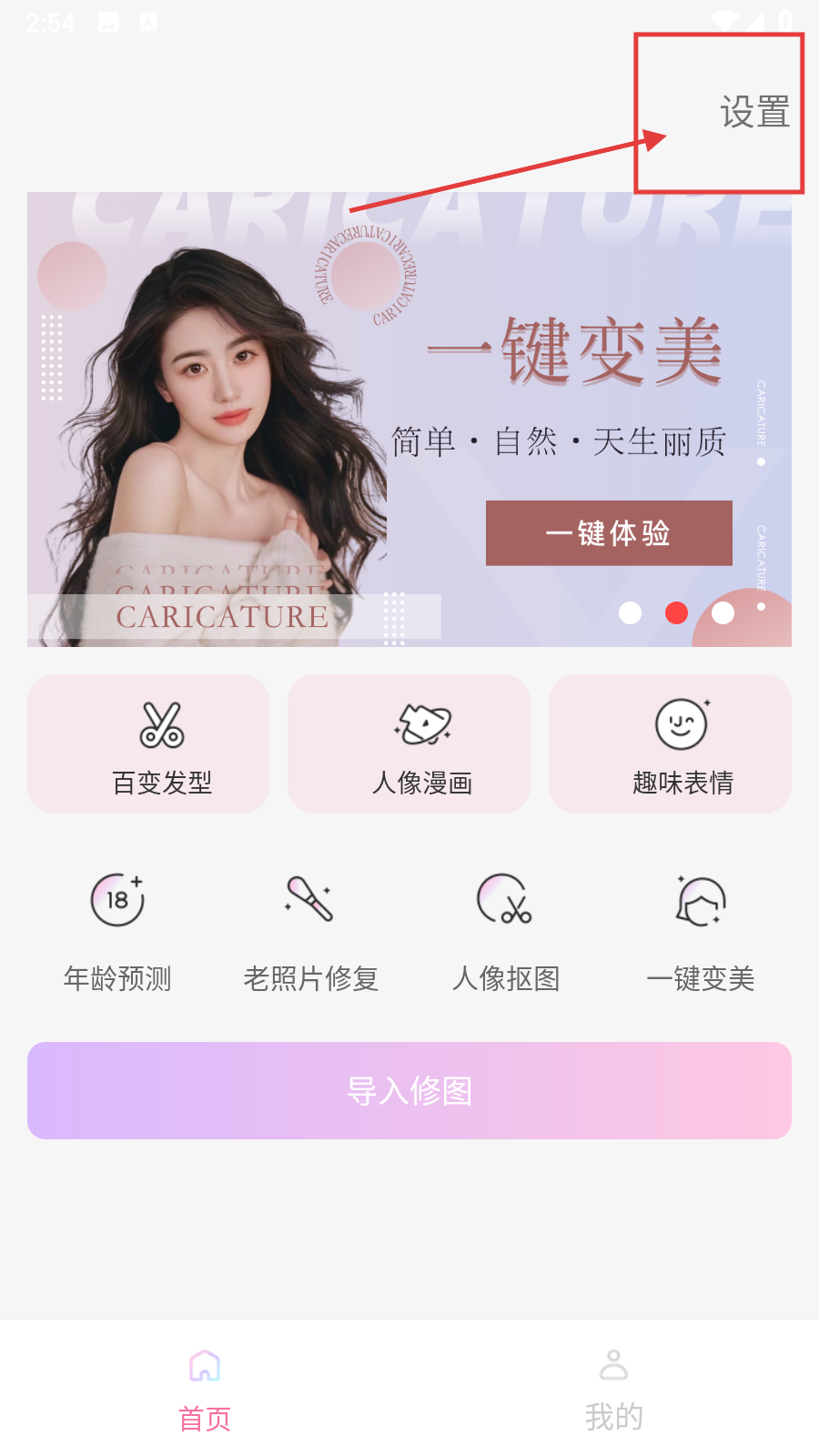This screenshot has width=819, height=1456.
Task: Select the 趣味表情 fun expression card
Action: pos(670,743)
